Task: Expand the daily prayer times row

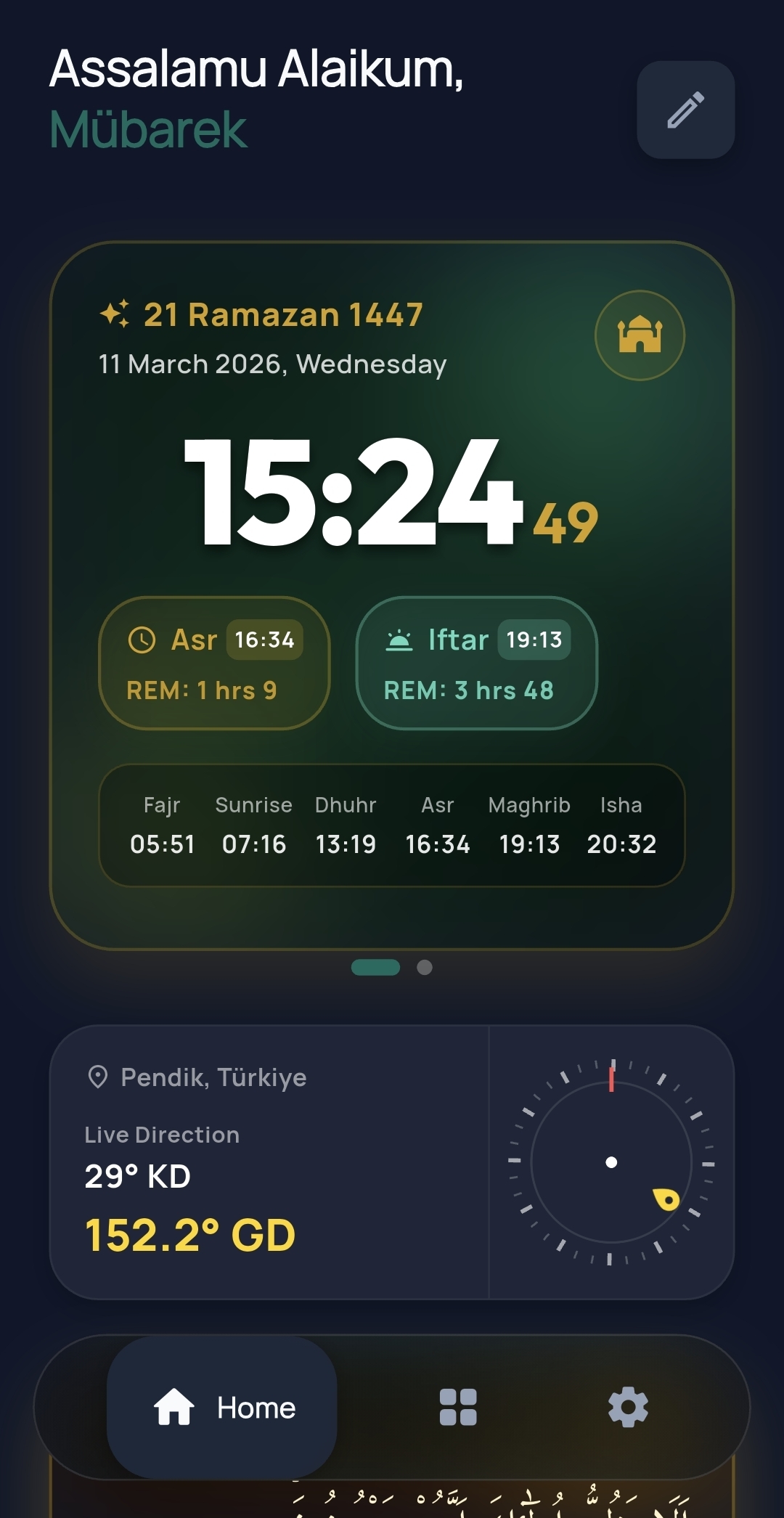Action: (392, 824)
